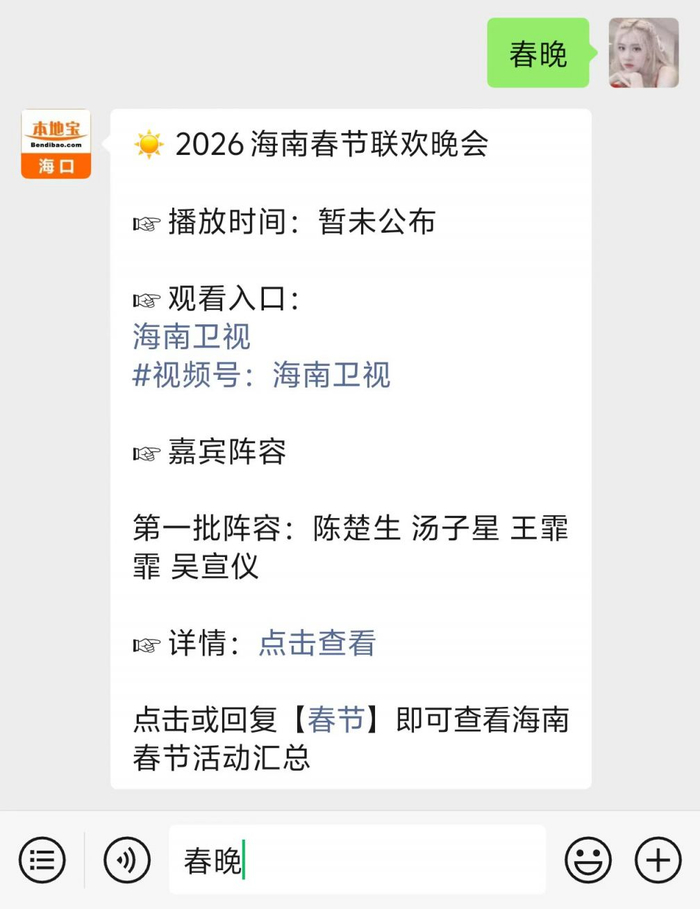Open the 本地宝 海口 account avatar

point(56,144)
